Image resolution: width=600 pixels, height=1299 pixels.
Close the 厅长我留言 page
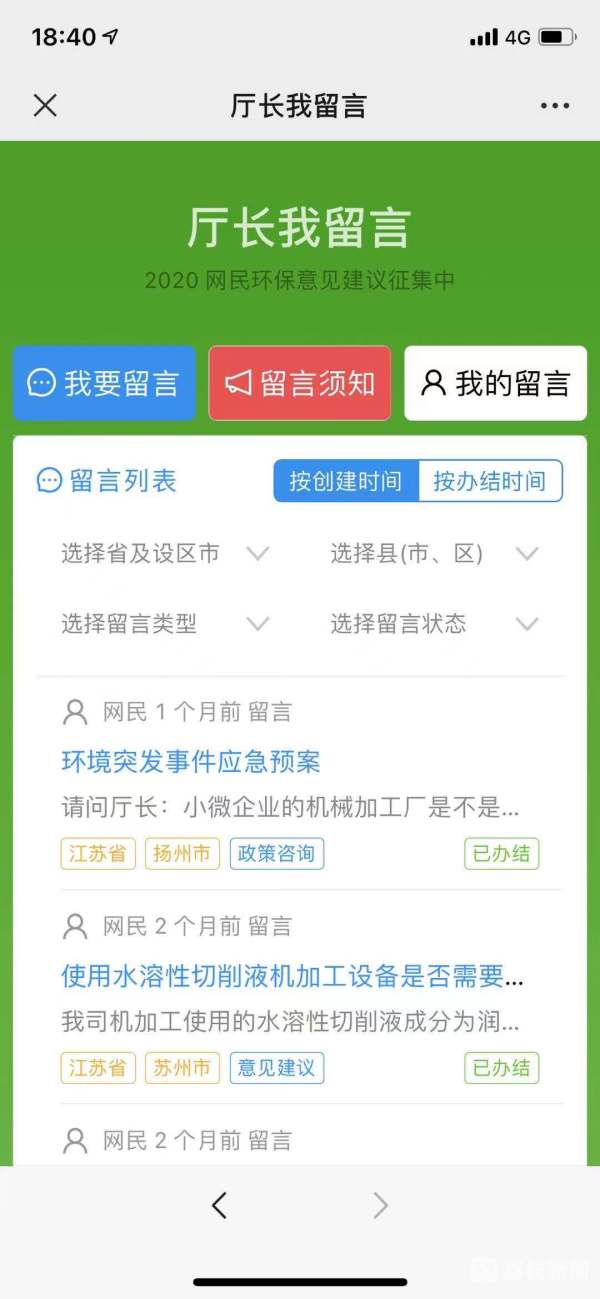click(45, 105)
